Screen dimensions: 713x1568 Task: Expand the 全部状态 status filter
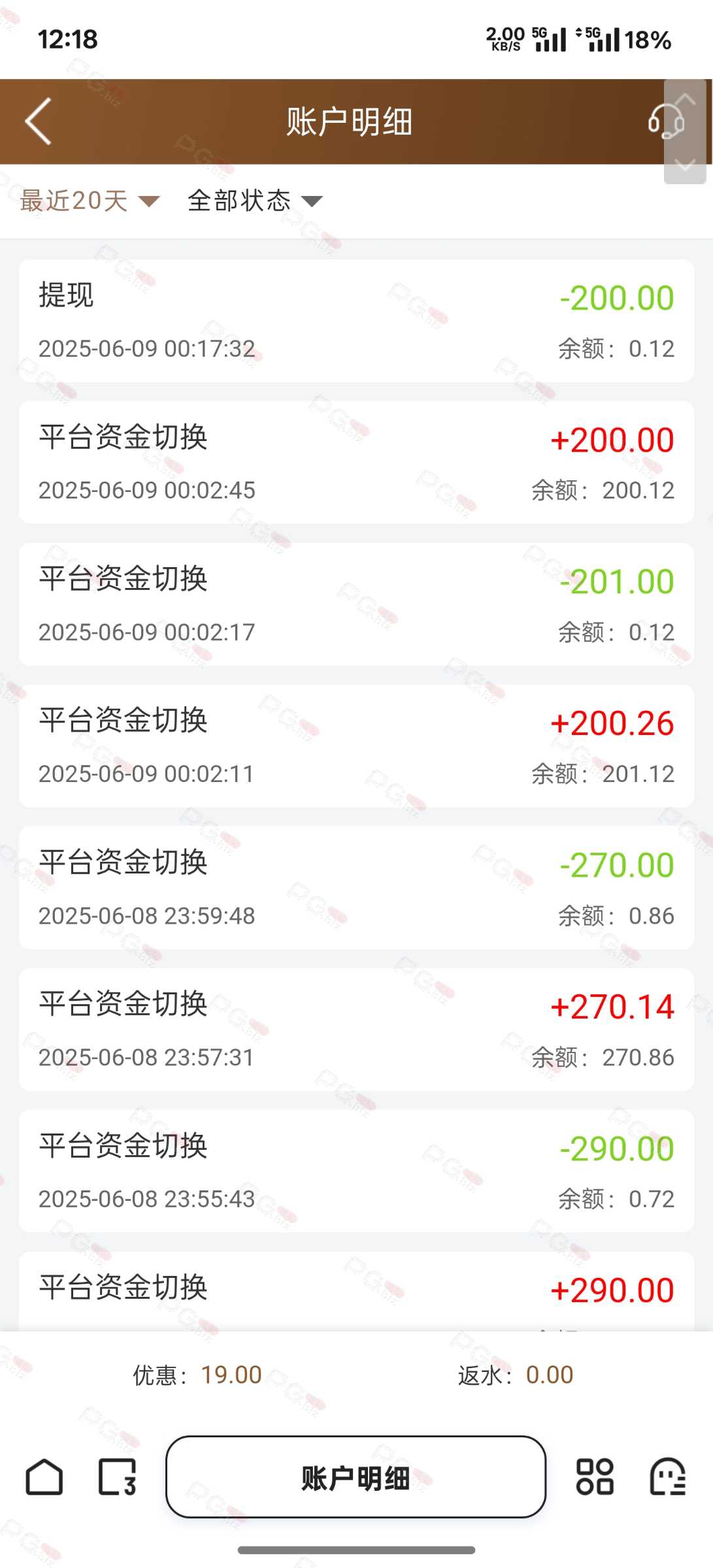tap(255, 201)
